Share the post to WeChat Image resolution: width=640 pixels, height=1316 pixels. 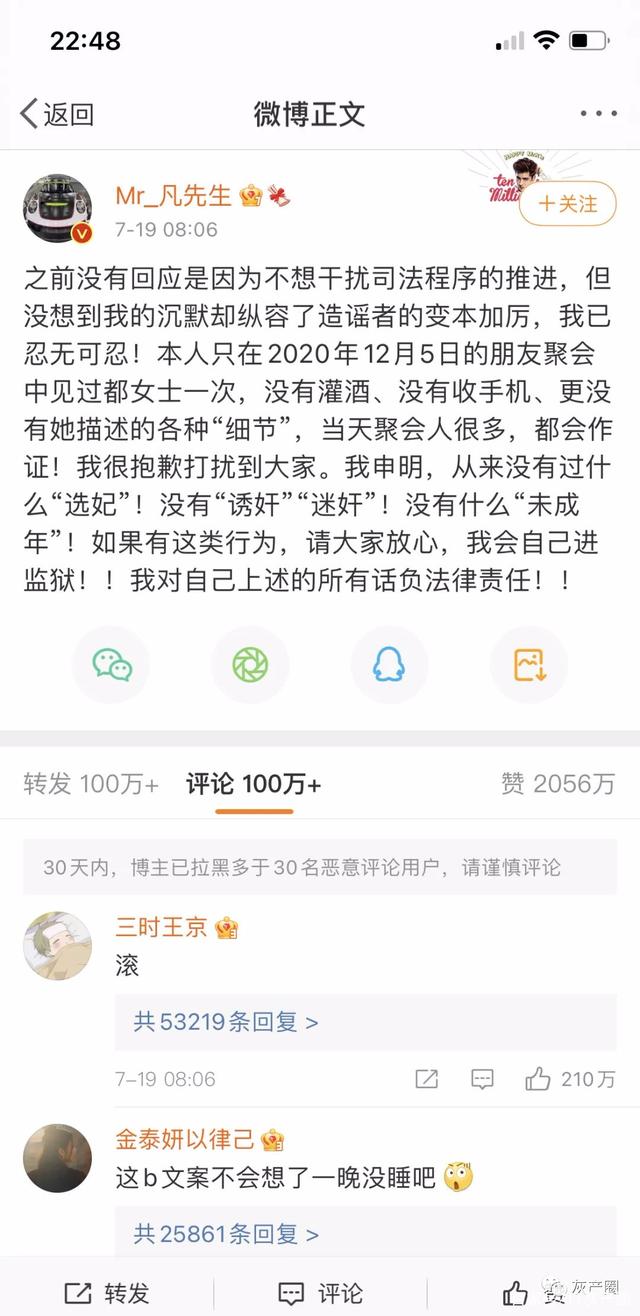(112, 664)
